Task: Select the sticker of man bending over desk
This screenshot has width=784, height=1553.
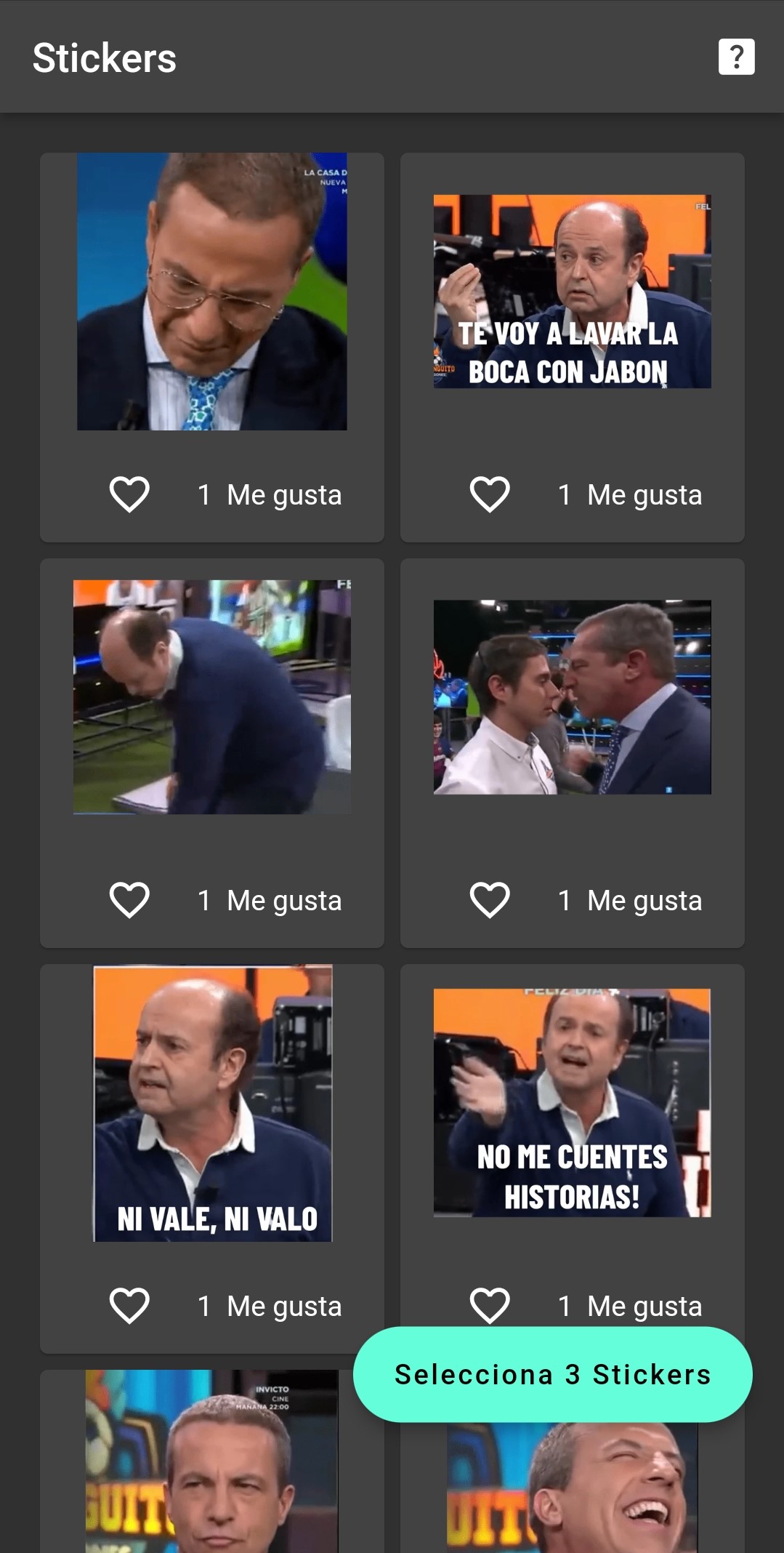Action: click(x=212, y=697)
